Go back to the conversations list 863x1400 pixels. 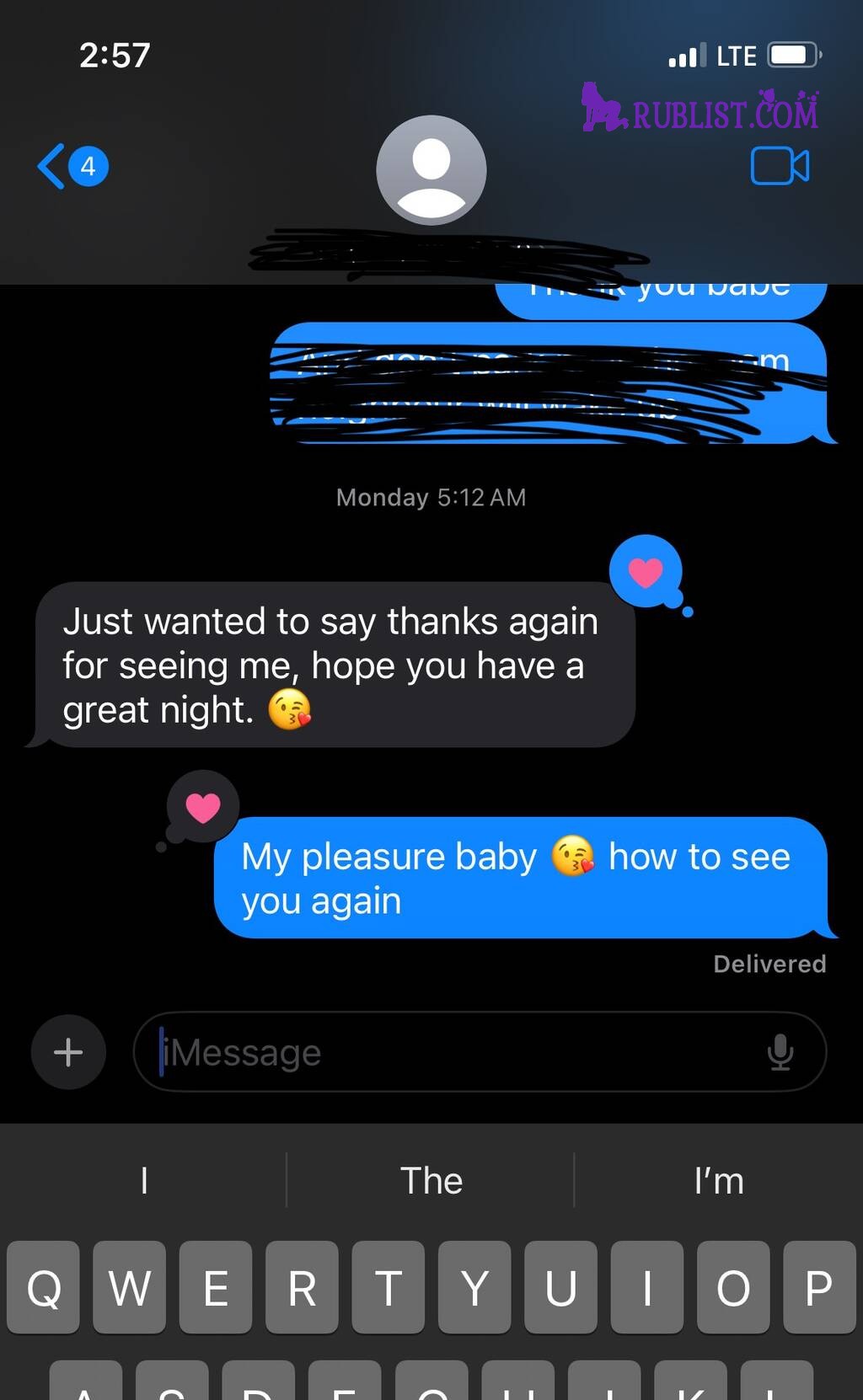72,166
